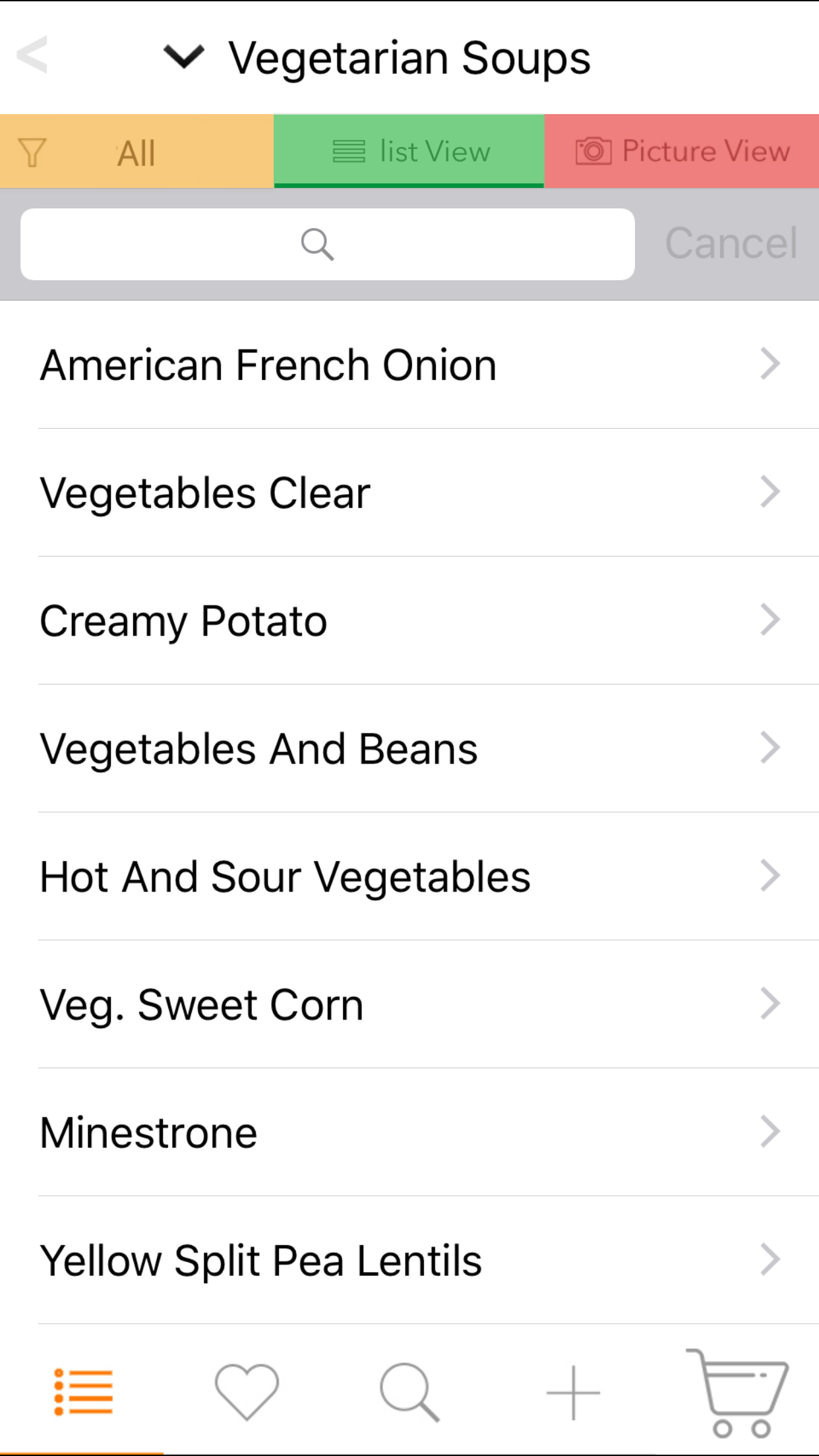Screen dimensions: 819x1456
Task: Switch to list View
Action: point(409,152)
